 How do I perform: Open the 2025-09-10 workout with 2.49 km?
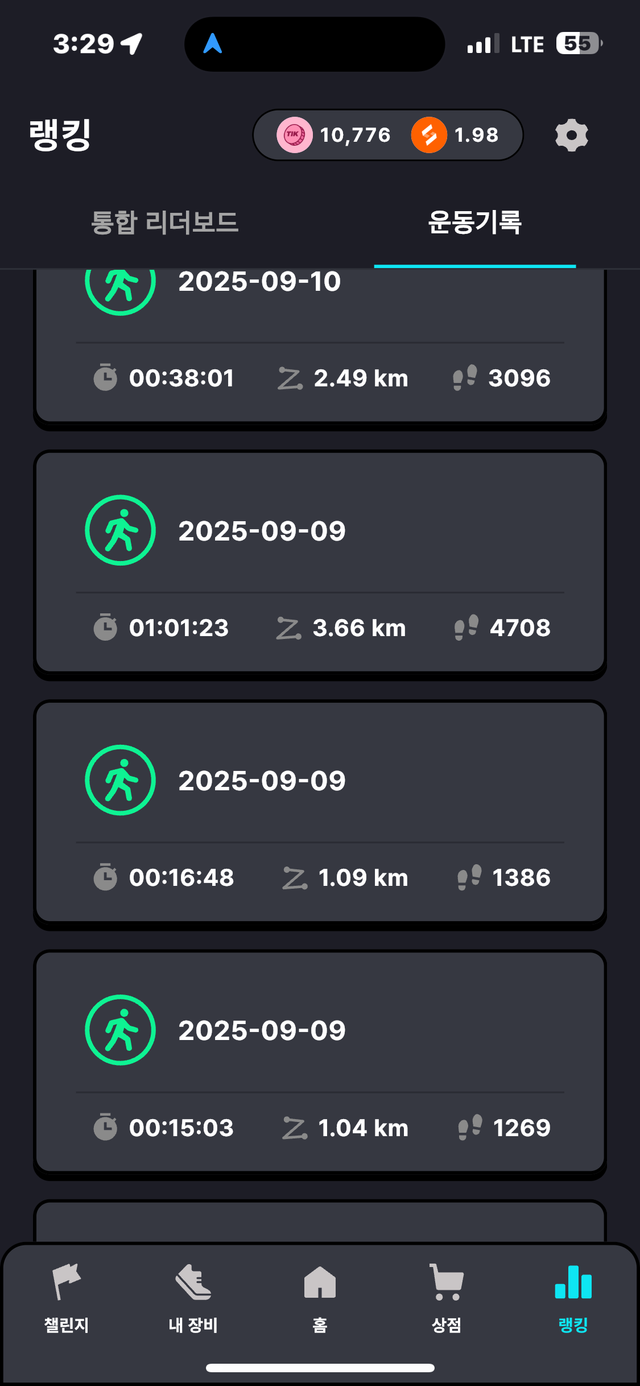click(320, 345)
